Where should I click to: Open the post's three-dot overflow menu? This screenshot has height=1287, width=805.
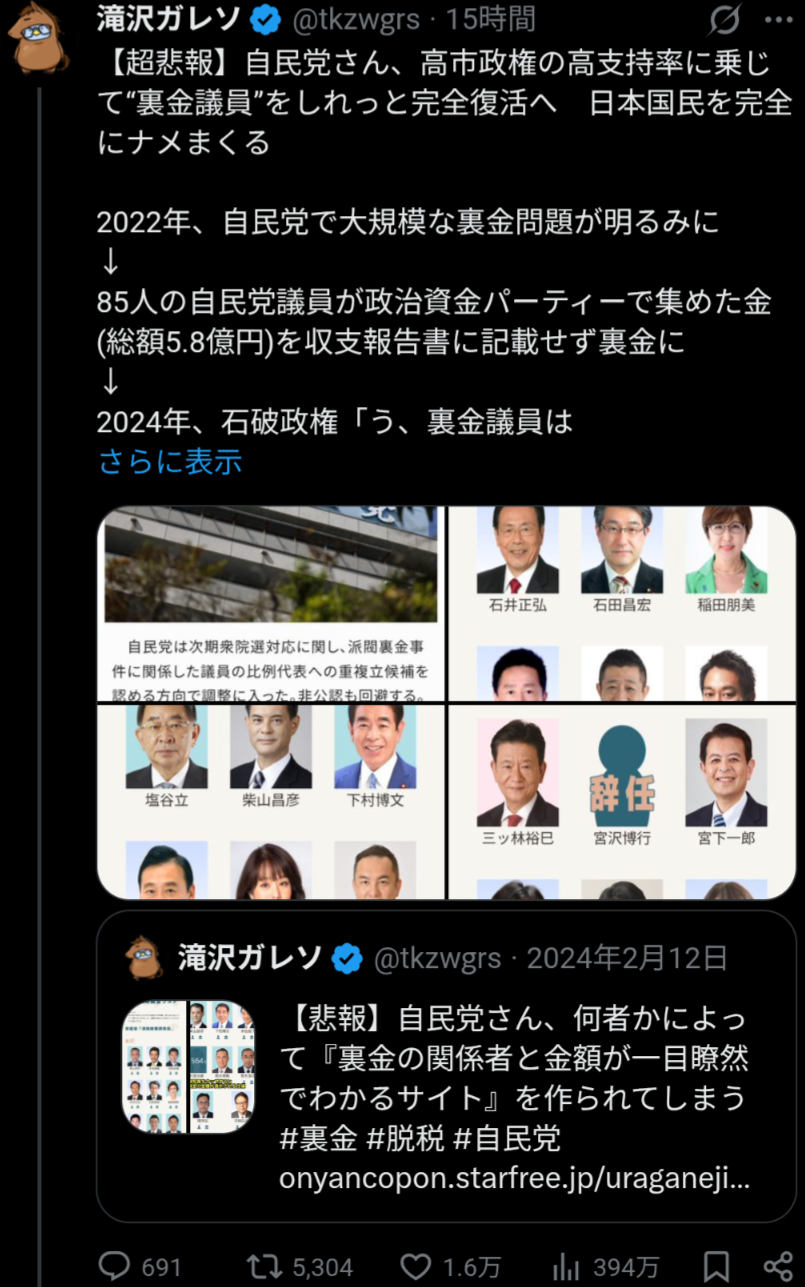[779, 19]
